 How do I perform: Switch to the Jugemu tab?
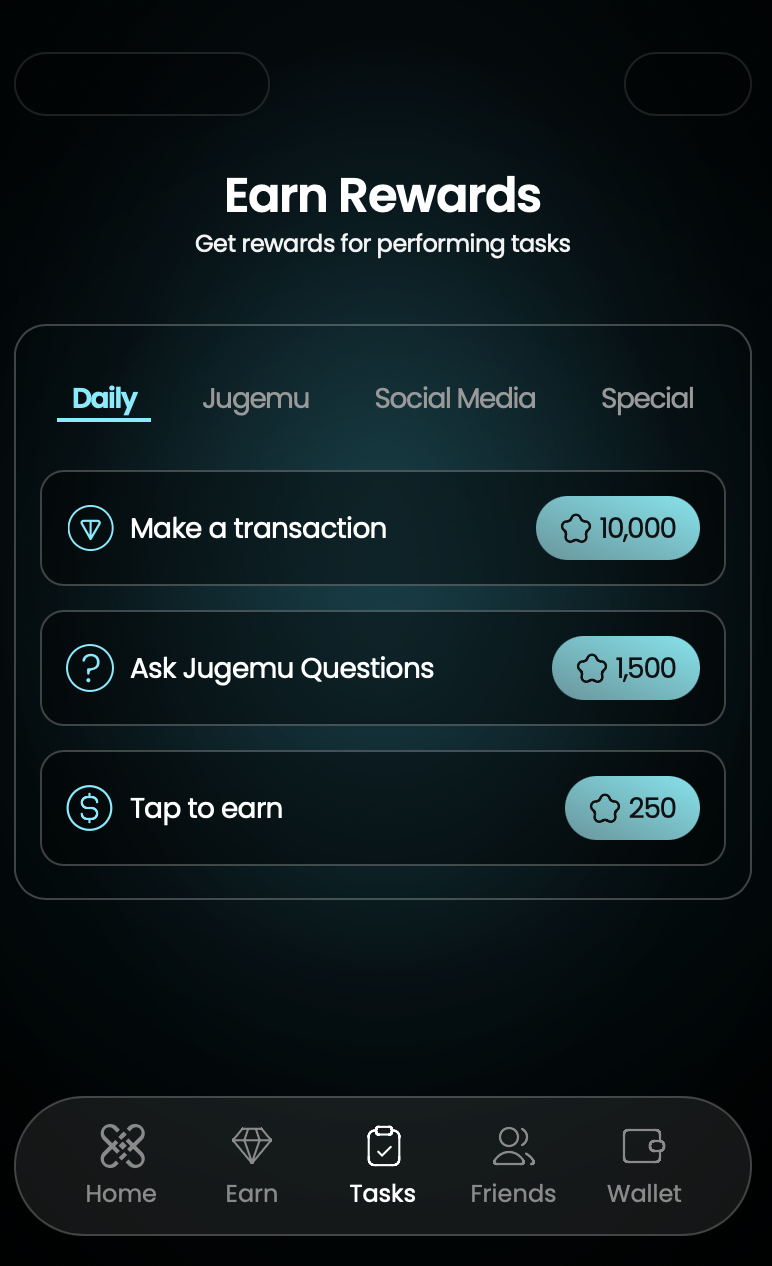pyautogui.click(x=256, y=399)
